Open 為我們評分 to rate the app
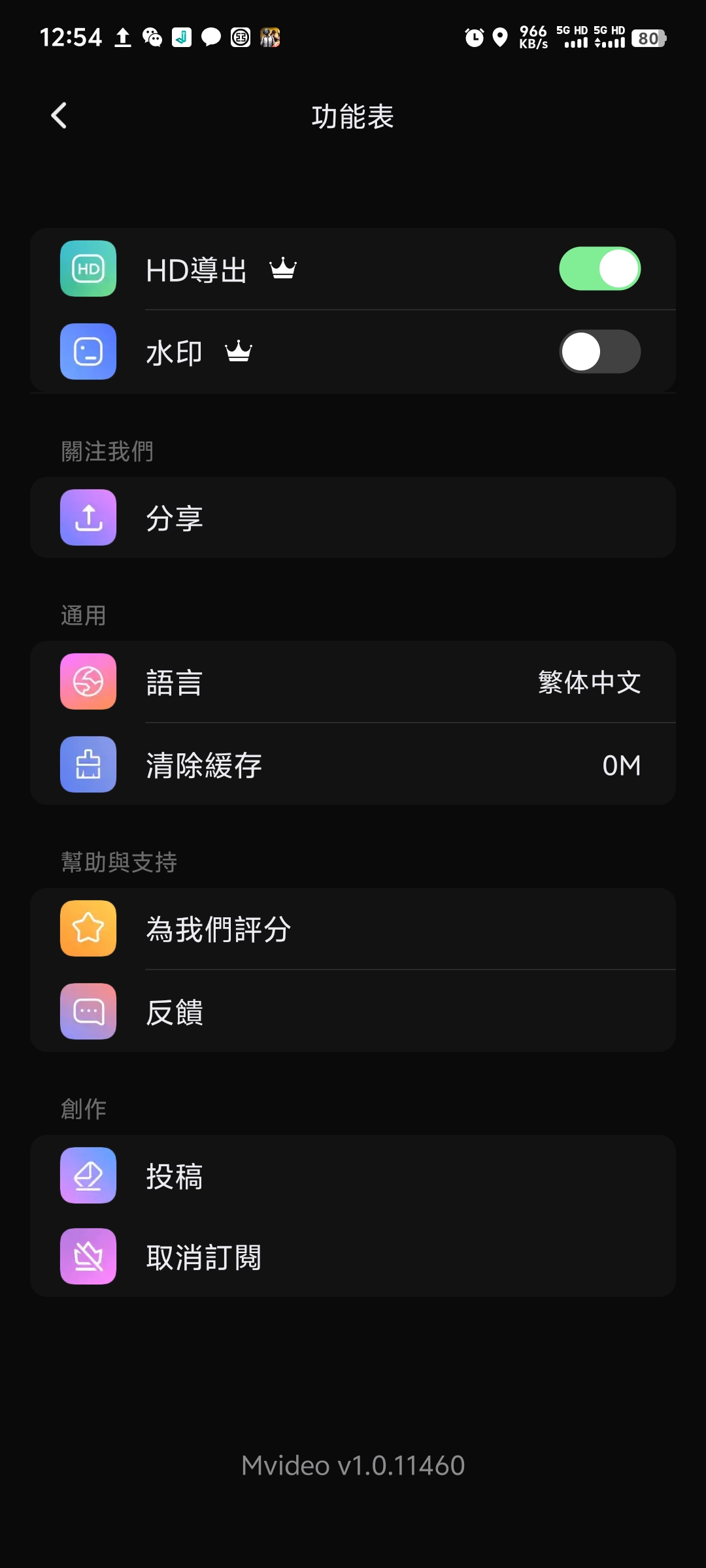 [353, 928]
